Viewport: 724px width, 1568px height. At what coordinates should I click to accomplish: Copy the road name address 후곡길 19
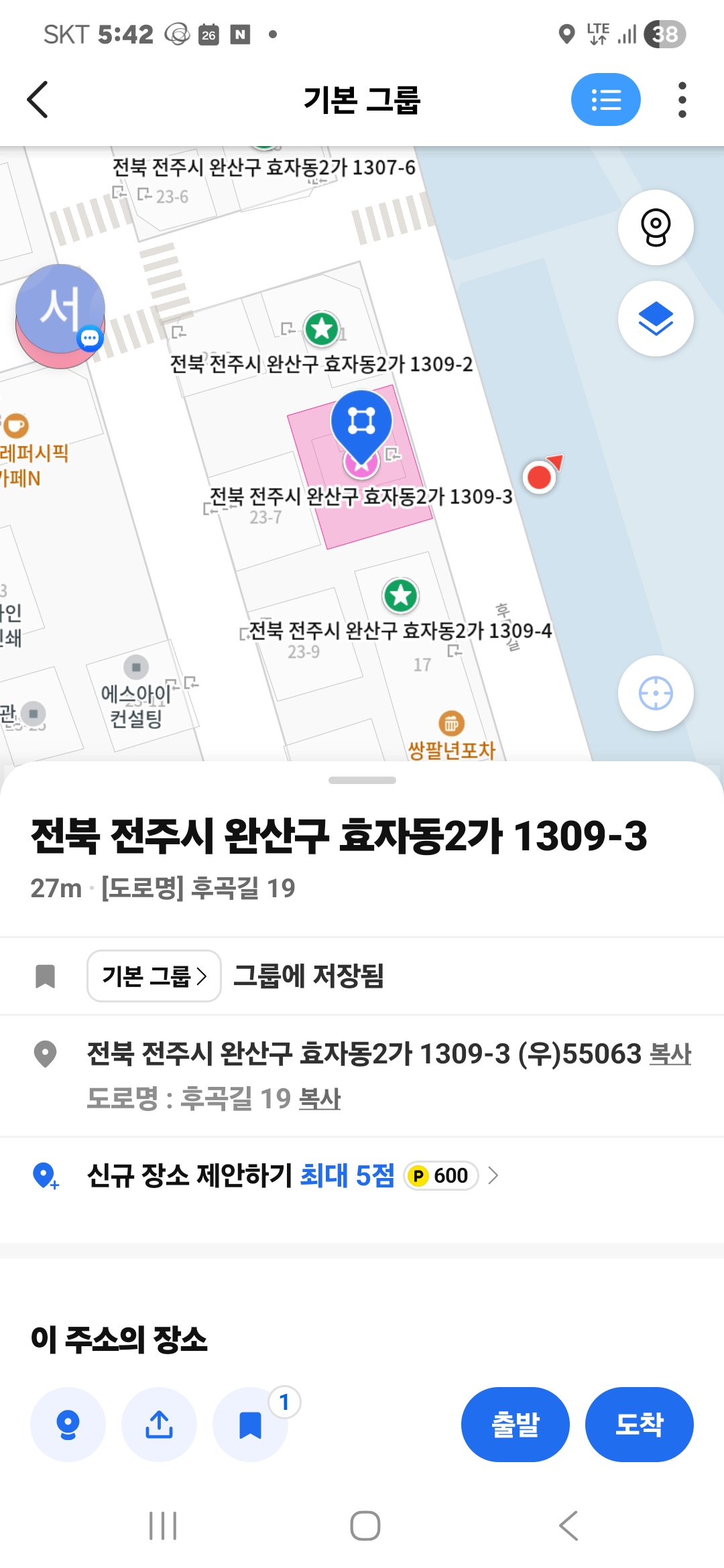click(320, 1099)
